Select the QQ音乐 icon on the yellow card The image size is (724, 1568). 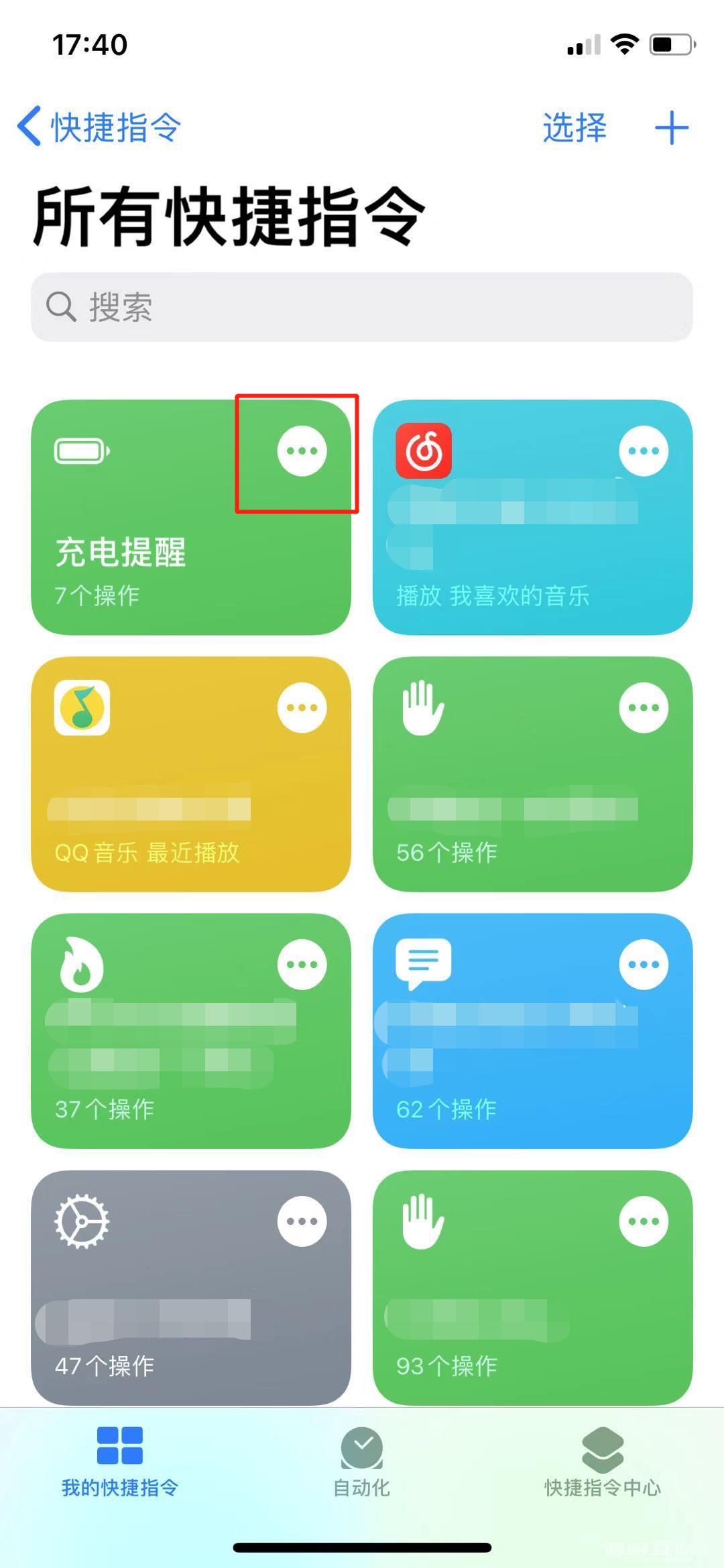(x=82, y=709)
